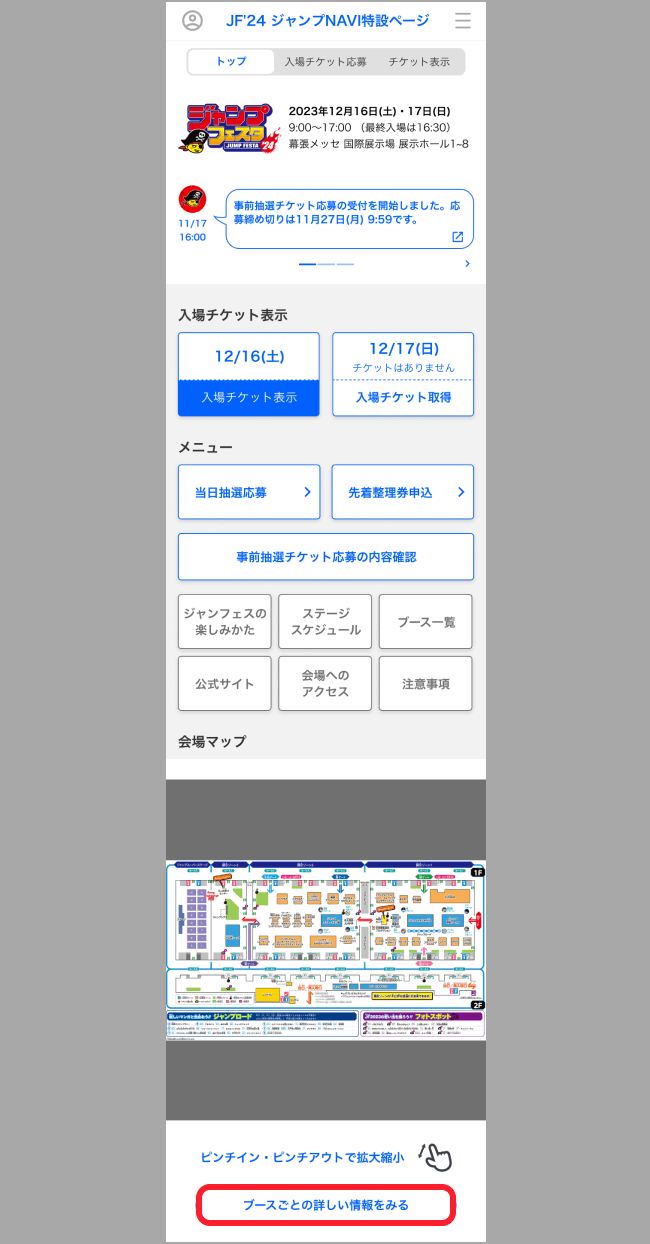The width and height of the screenshot is (650, 1244).
Task: Read the 注意事項
Action: [x=426, y=684]
